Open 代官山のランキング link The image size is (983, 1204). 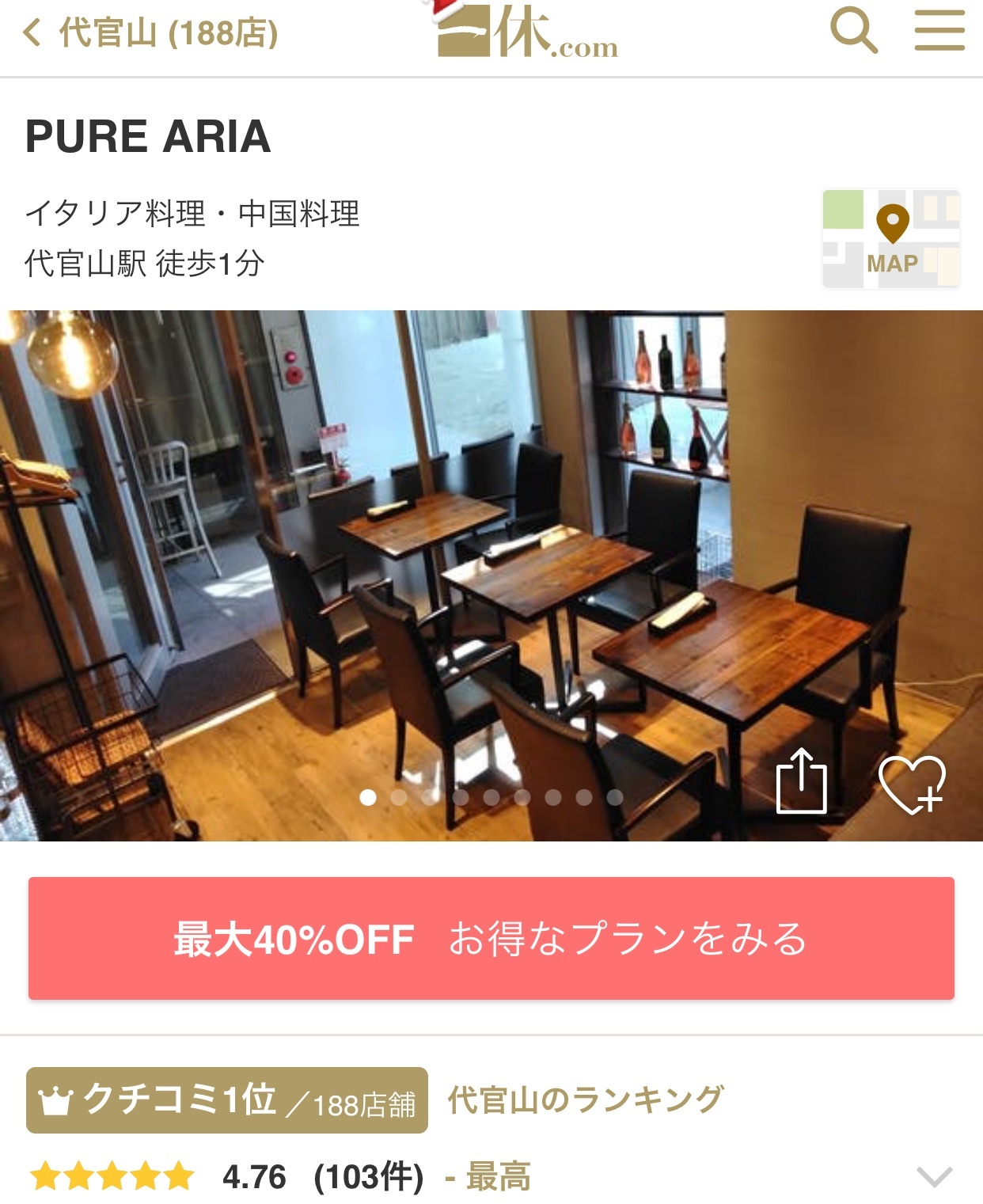(x=586, y=1100)
